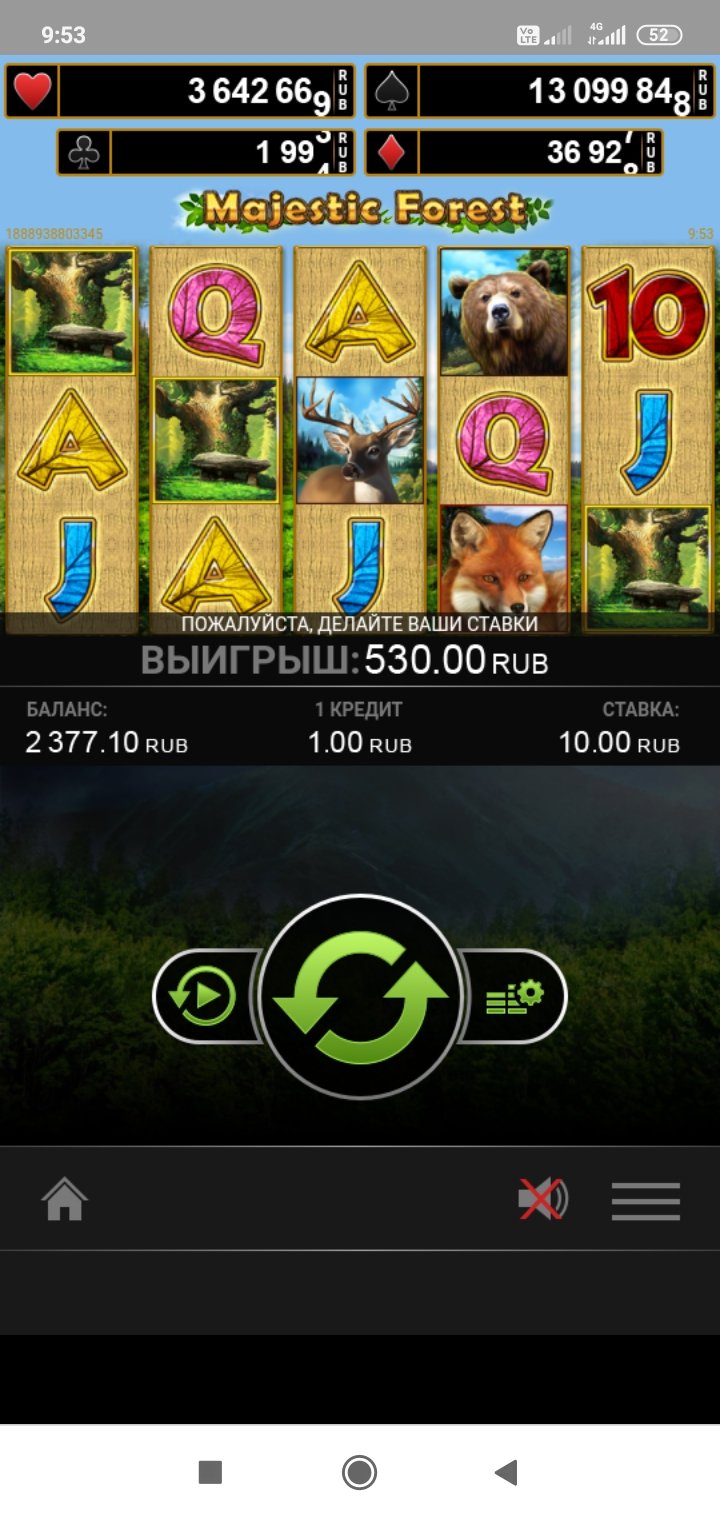Spin the reels with the green button
This screenshot has height=1520, width=720.
click(x=360, y=996)
